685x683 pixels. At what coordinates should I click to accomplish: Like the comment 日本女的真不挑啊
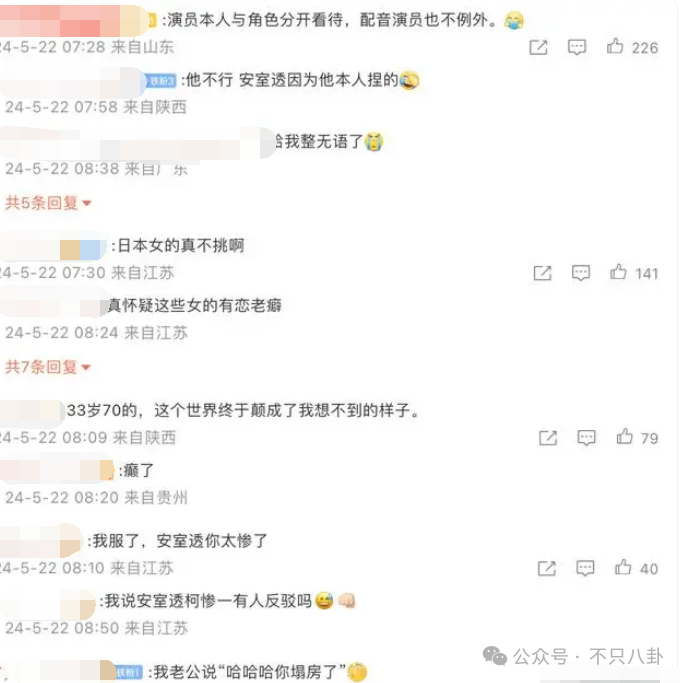619,272
